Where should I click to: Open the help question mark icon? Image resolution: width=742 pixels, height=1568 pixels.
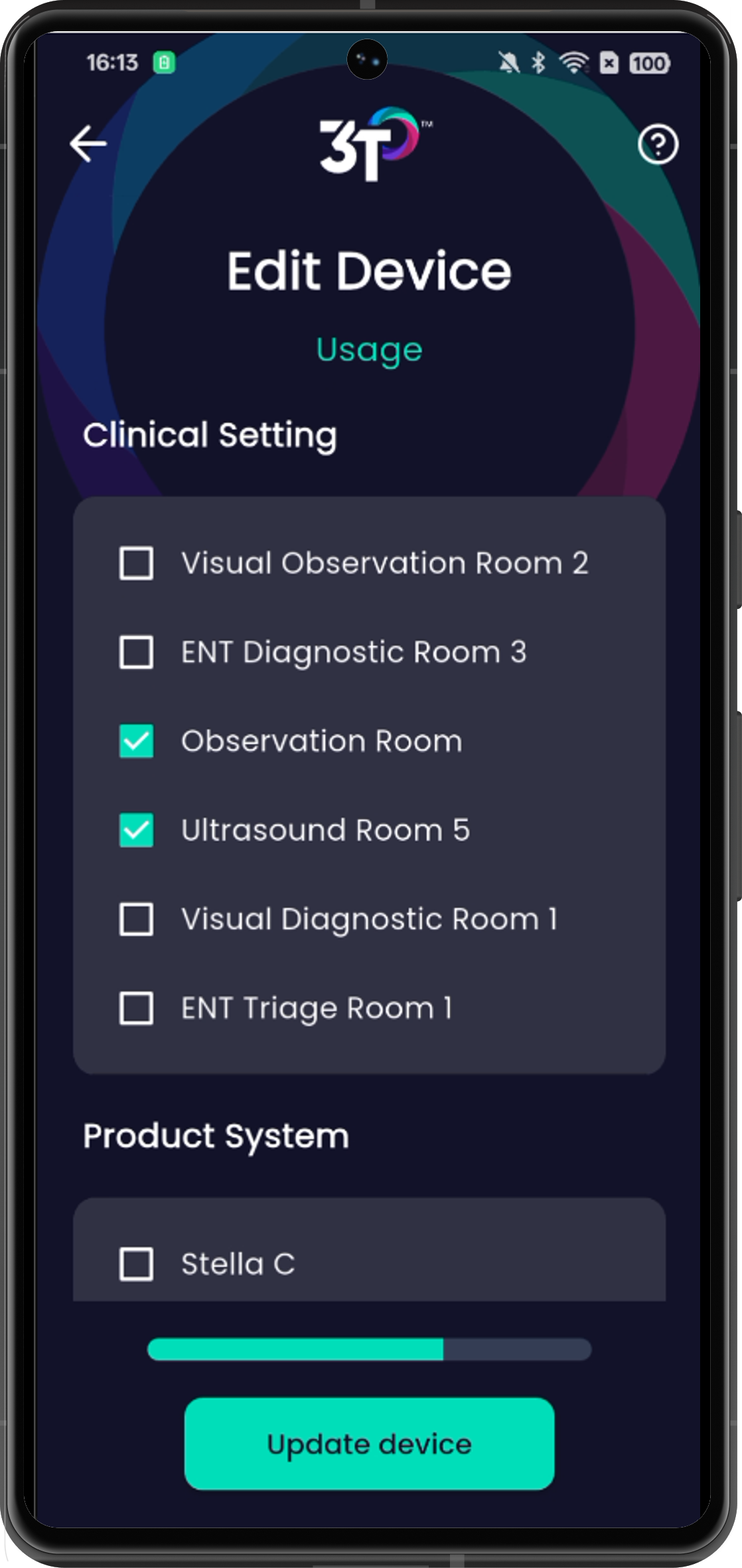658,144
